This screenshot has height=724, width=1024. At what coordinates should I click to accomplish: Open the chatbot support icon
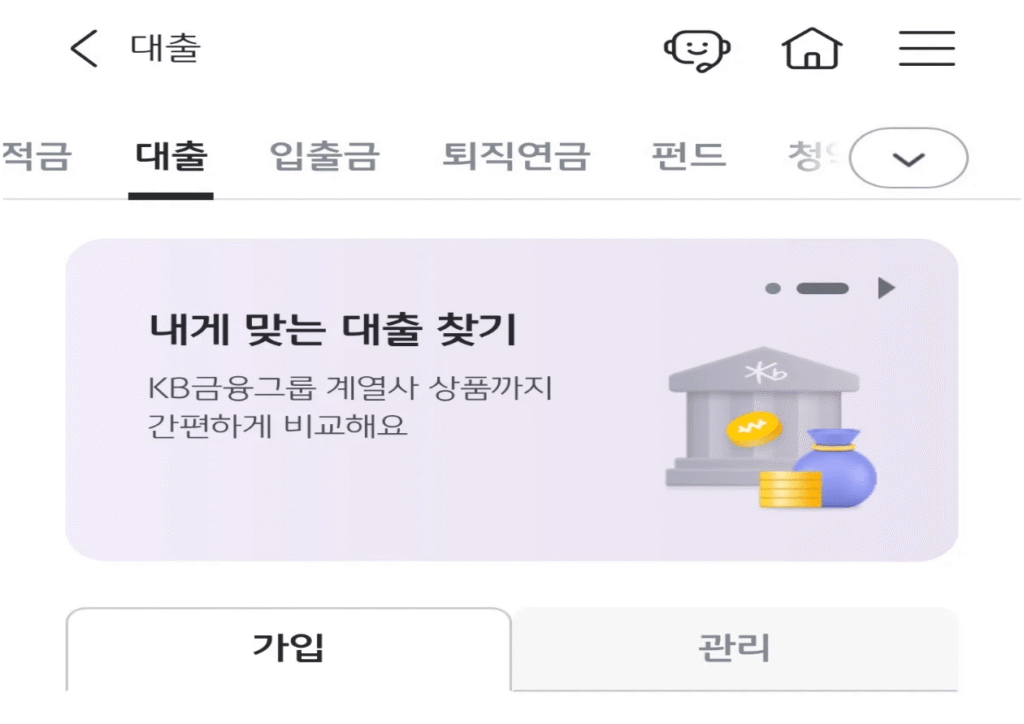coord(697,48)
